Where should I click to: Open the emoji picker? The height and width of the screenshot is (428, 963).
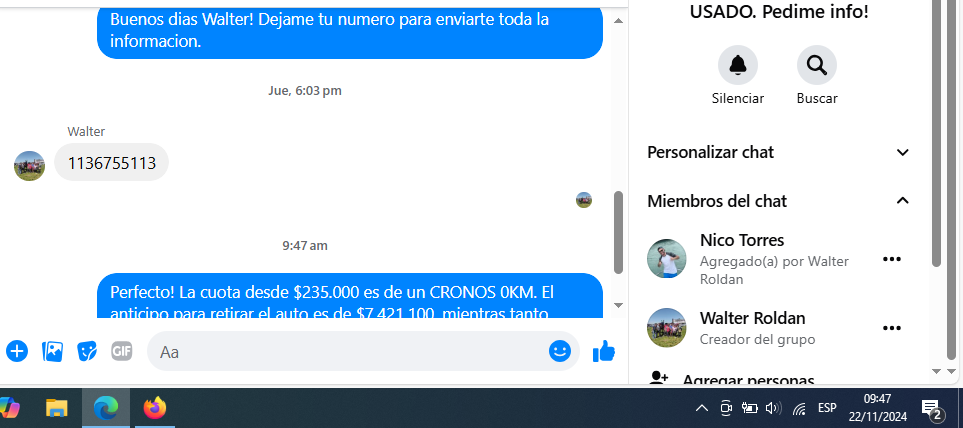tap(560, 351)
